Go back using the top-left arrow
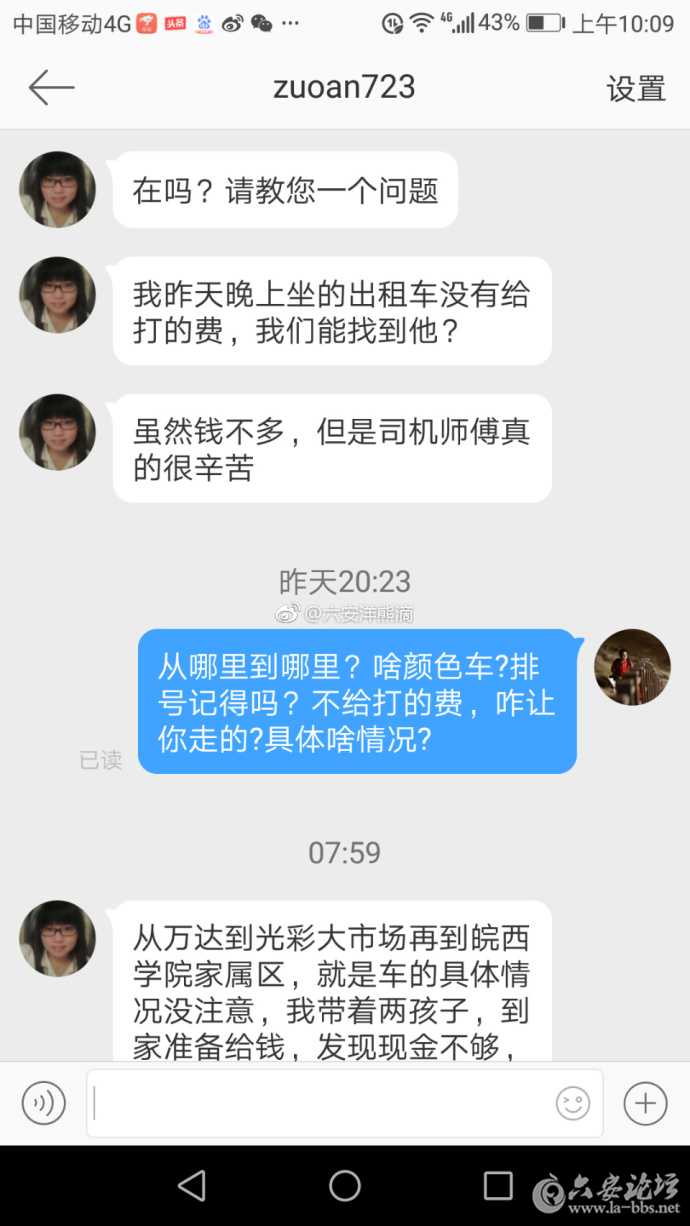The image size is (690, 1226). pyautogui.click(x=51, y=88)
